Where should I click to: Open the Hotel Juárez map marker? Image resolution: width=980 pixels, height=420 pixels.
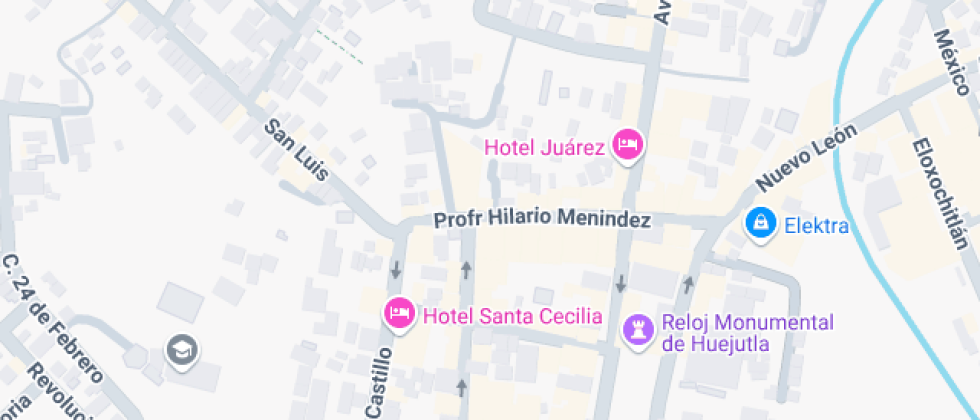point(628,146)
